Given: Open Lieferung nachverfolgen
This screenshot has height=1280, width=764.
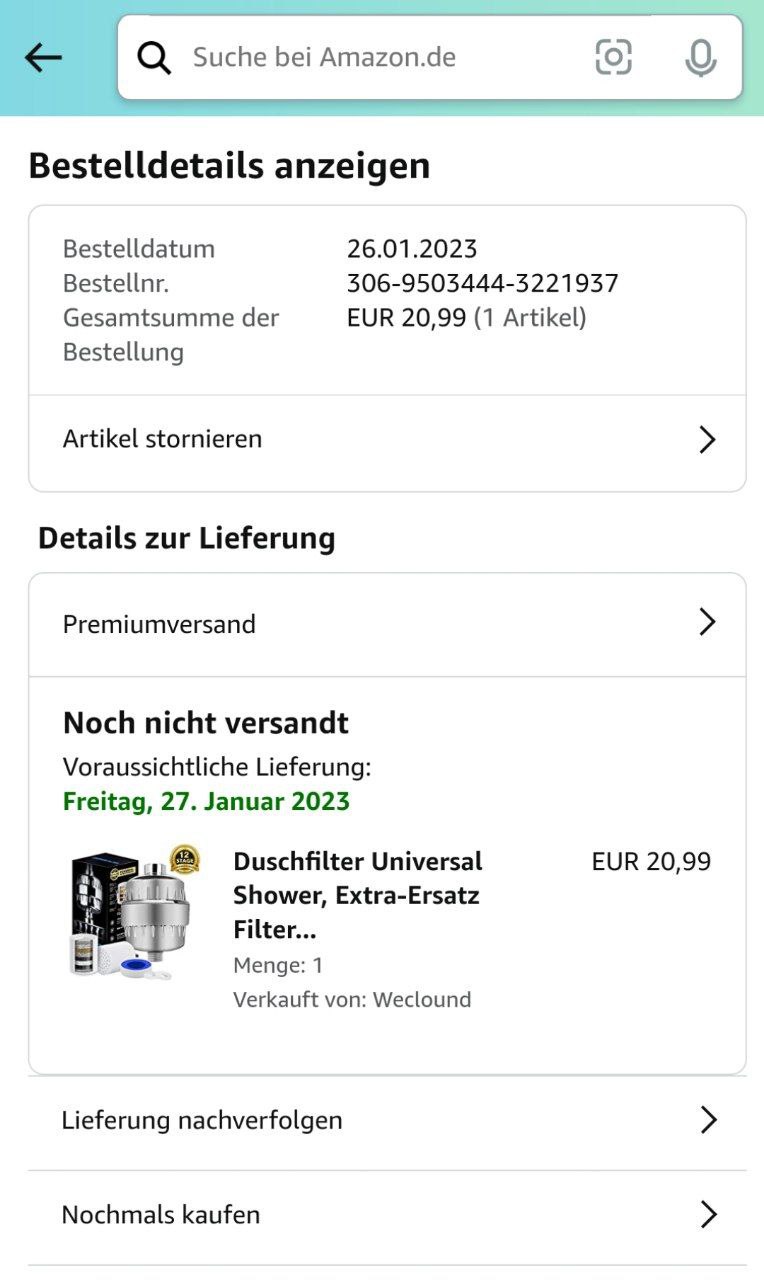Looking at the screenshot, I should (x=387, y=1120).
